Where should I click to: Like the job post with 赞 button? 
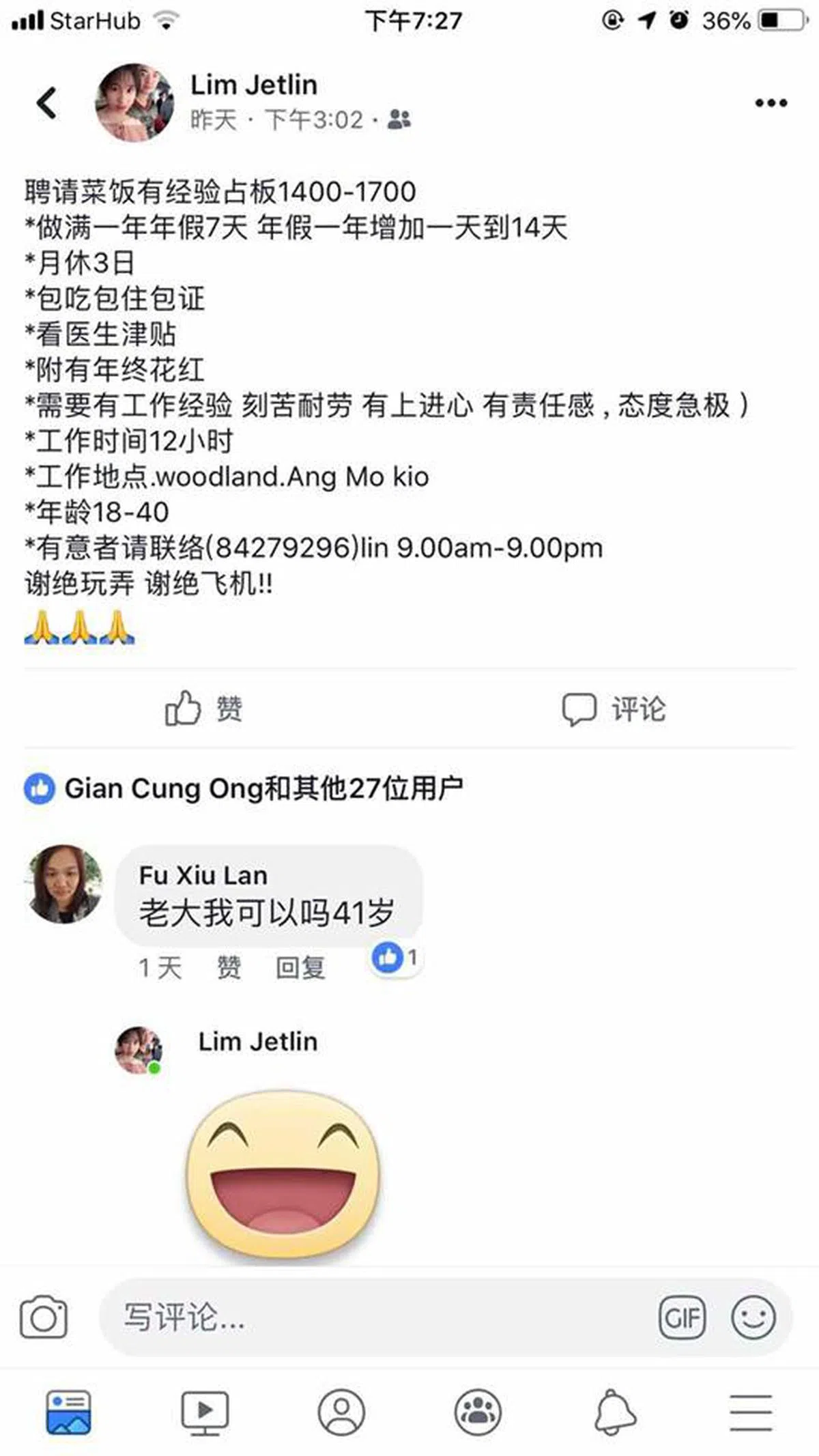(203, 709)
